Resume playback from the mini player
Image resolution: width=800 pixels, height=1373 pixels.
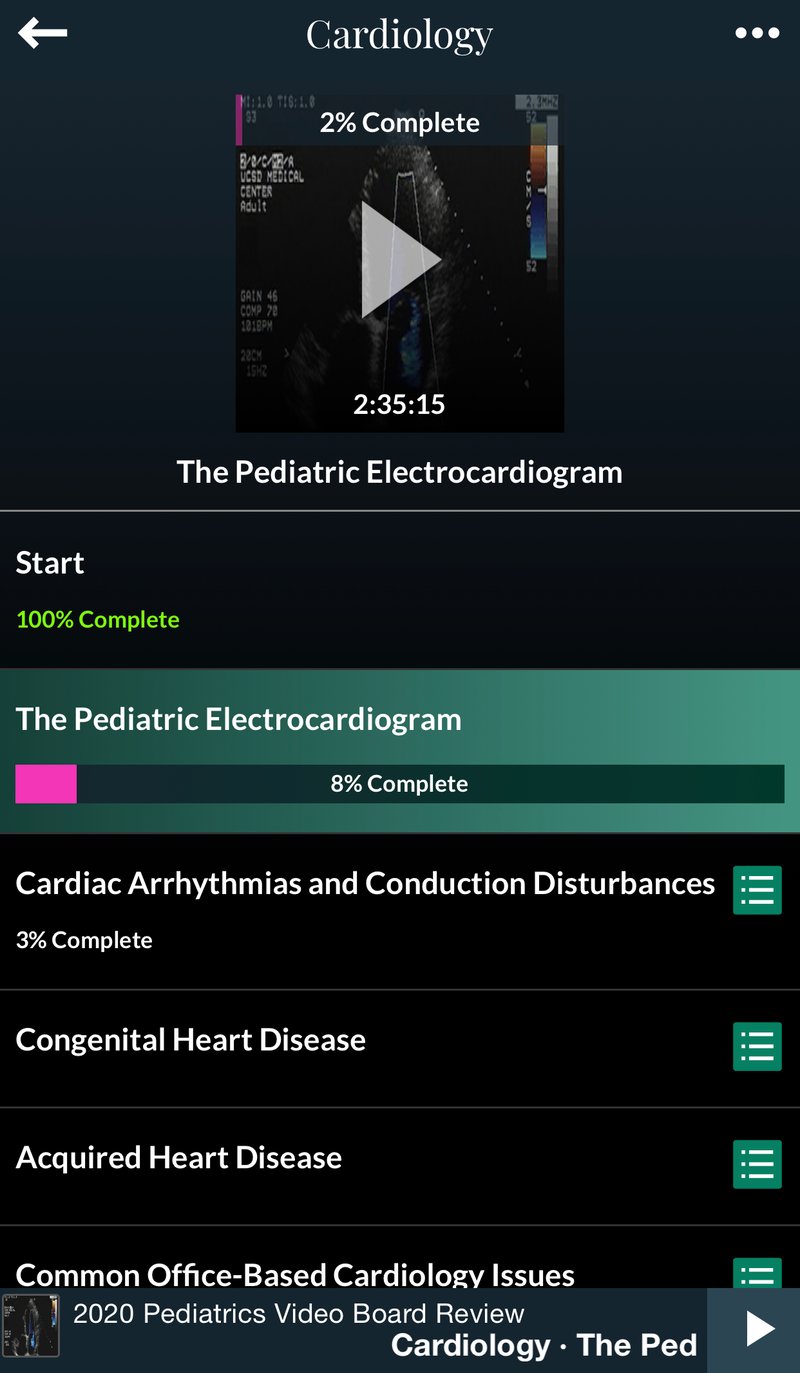pyautogui.click(x=757, y=1330)
